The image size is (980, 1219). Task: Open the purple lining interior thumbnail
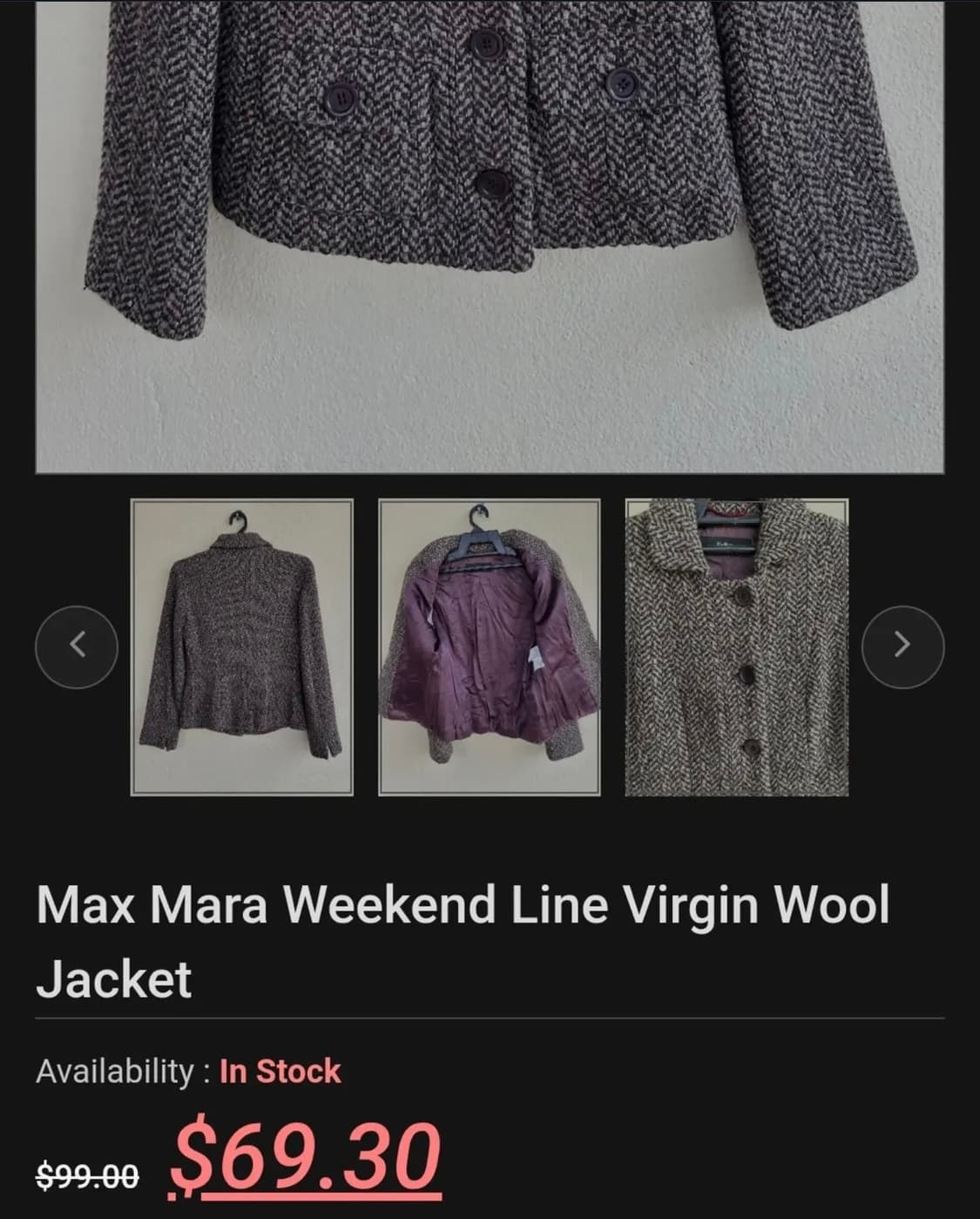(489, 647)
